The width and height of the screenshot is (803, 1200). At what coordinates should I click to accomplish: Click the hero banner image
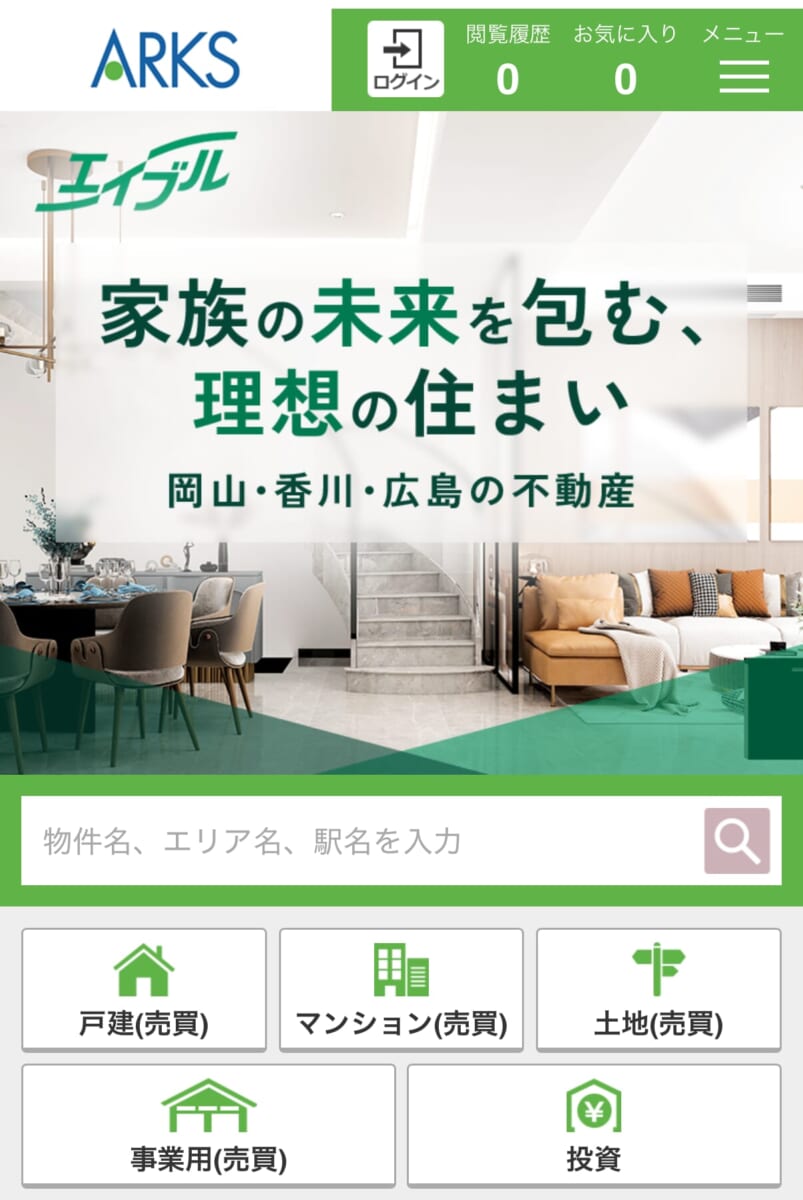pos(400,440)
